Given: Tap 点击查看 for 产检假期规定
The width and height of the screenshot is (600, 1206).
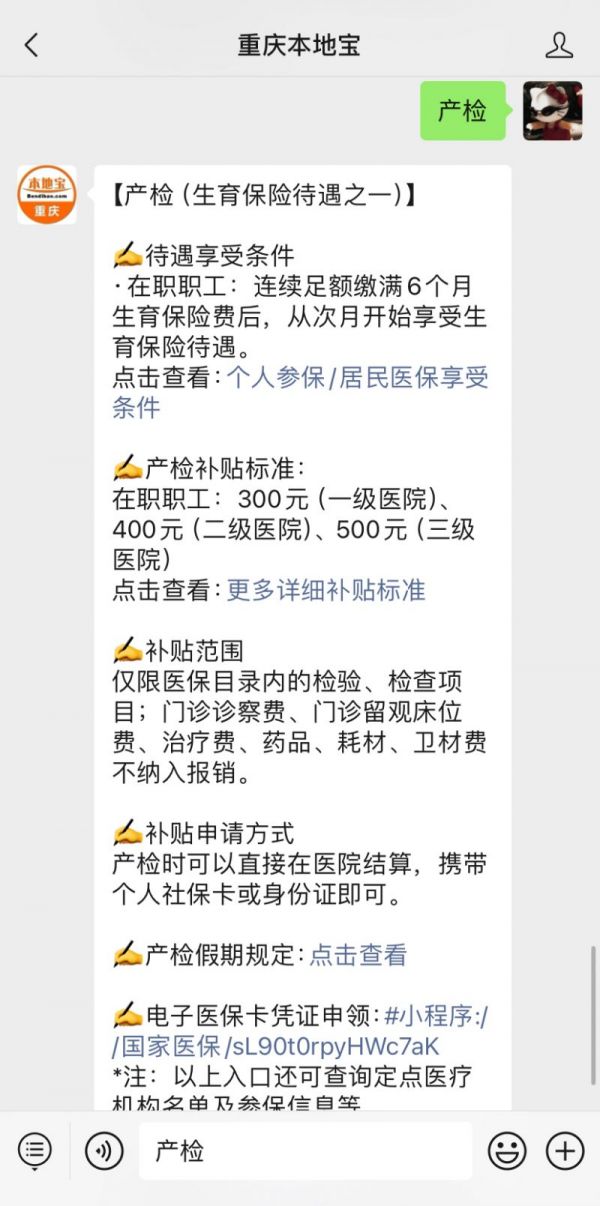Looking at the screenshot, I should click(x=358, y=955).
